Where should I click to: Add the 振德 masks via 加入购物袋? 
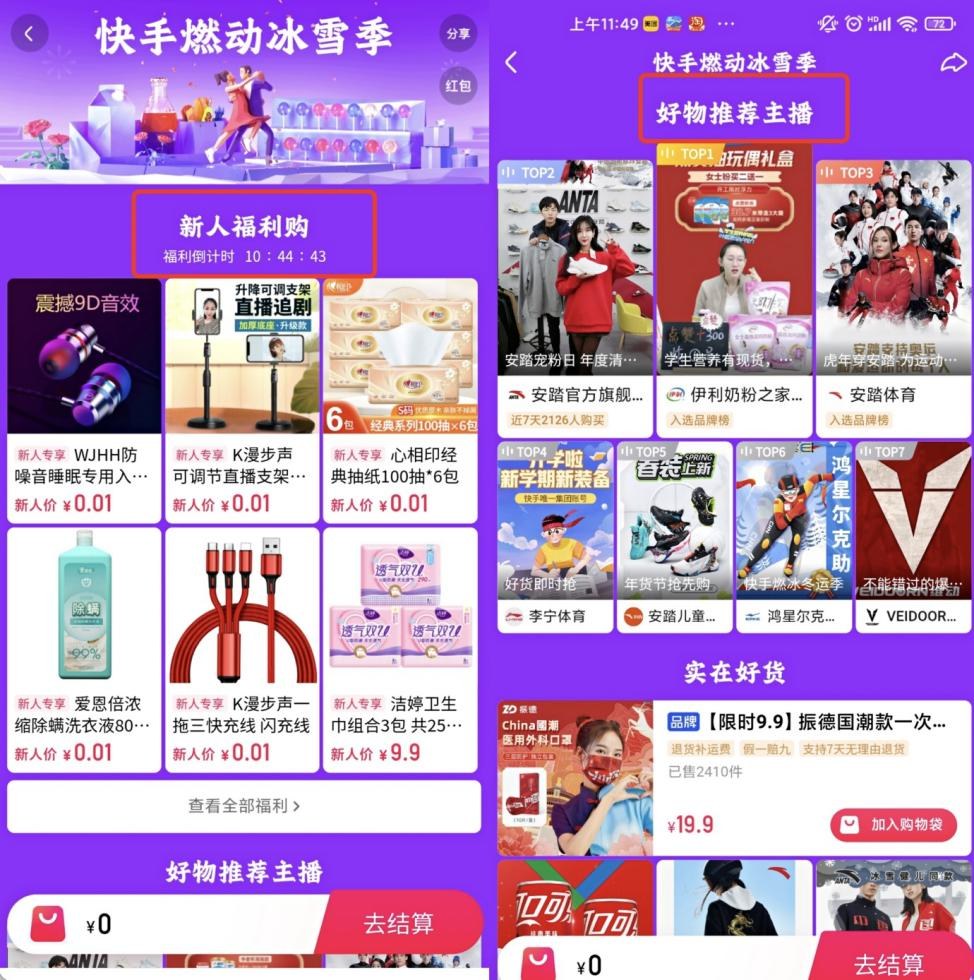click(x=893, y=825)
